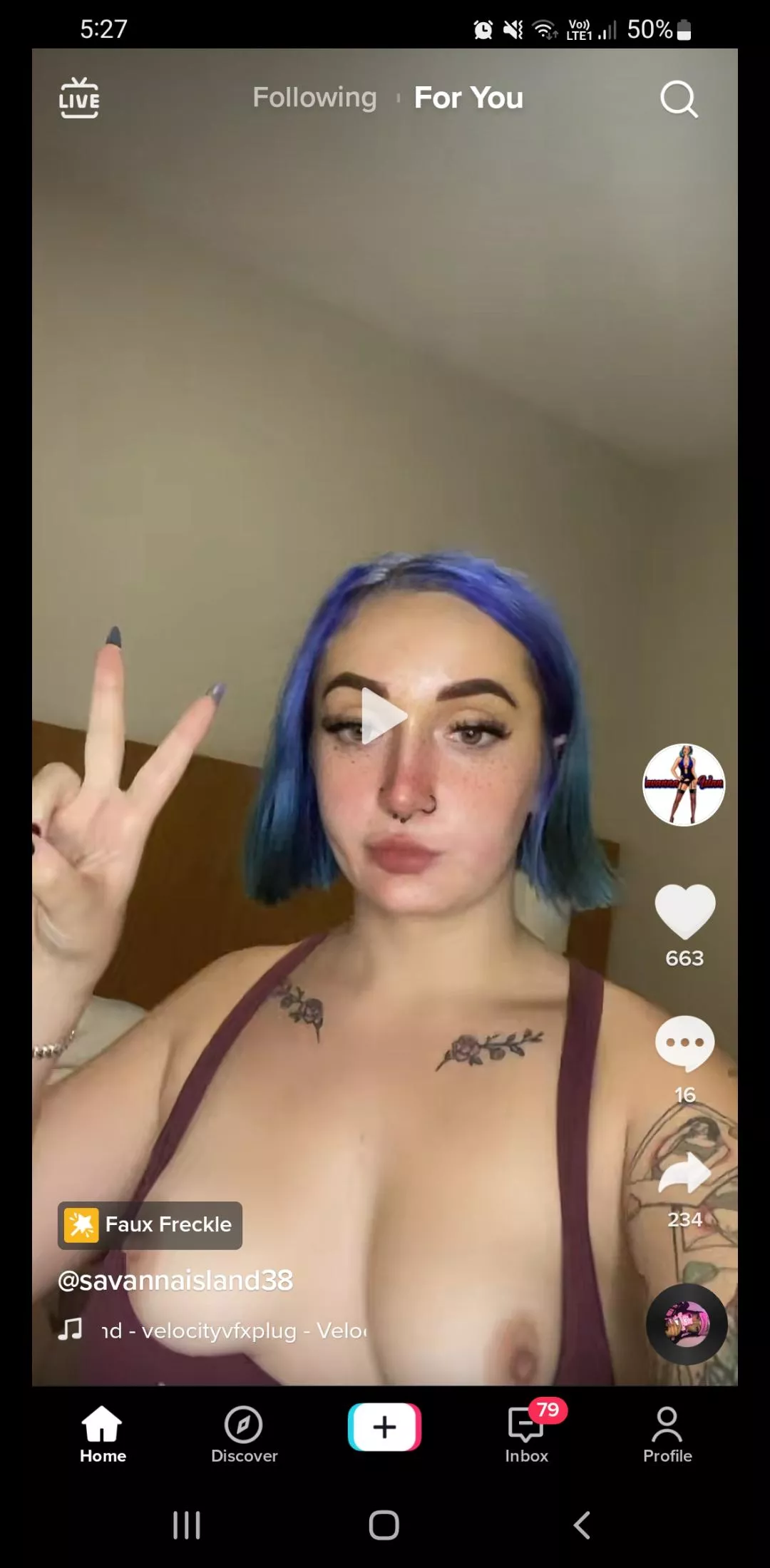Share this video
Screen dimensions: 770x1568
point(684,1174)
